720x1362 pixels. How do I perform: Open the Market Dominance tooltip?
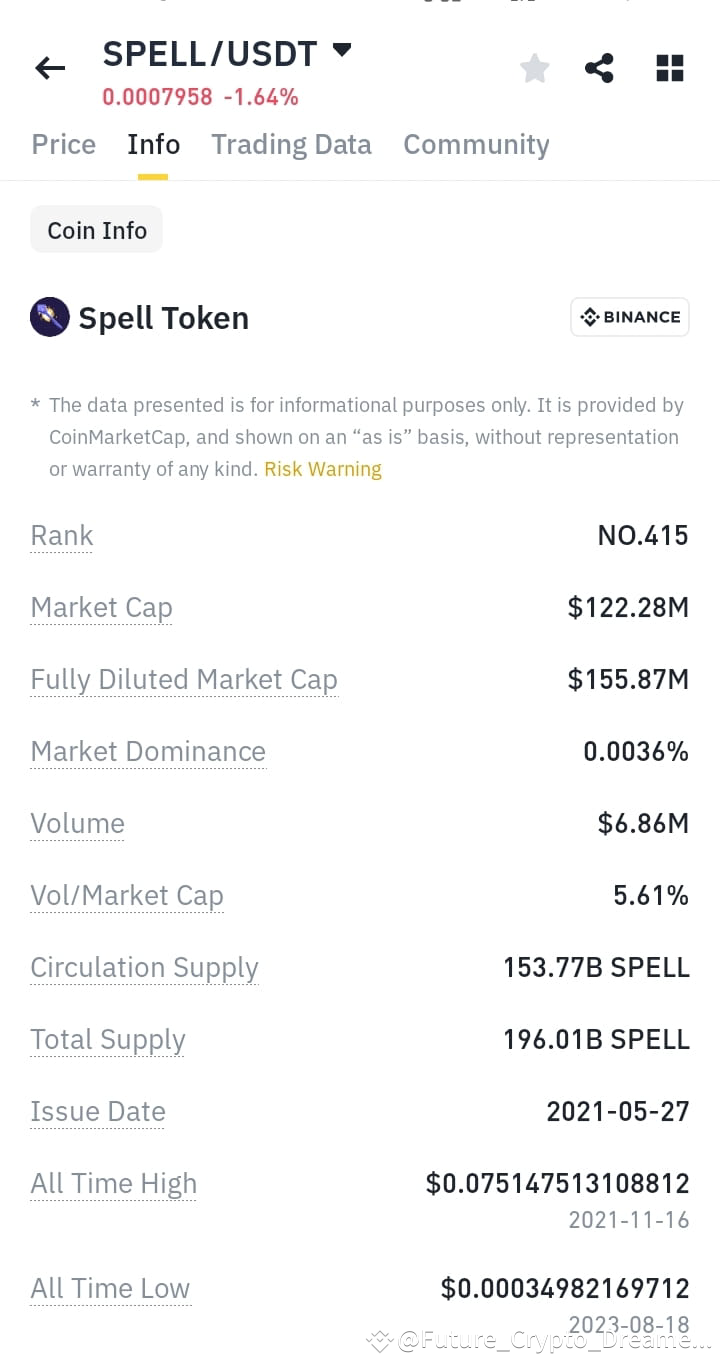tap(148, 751)
